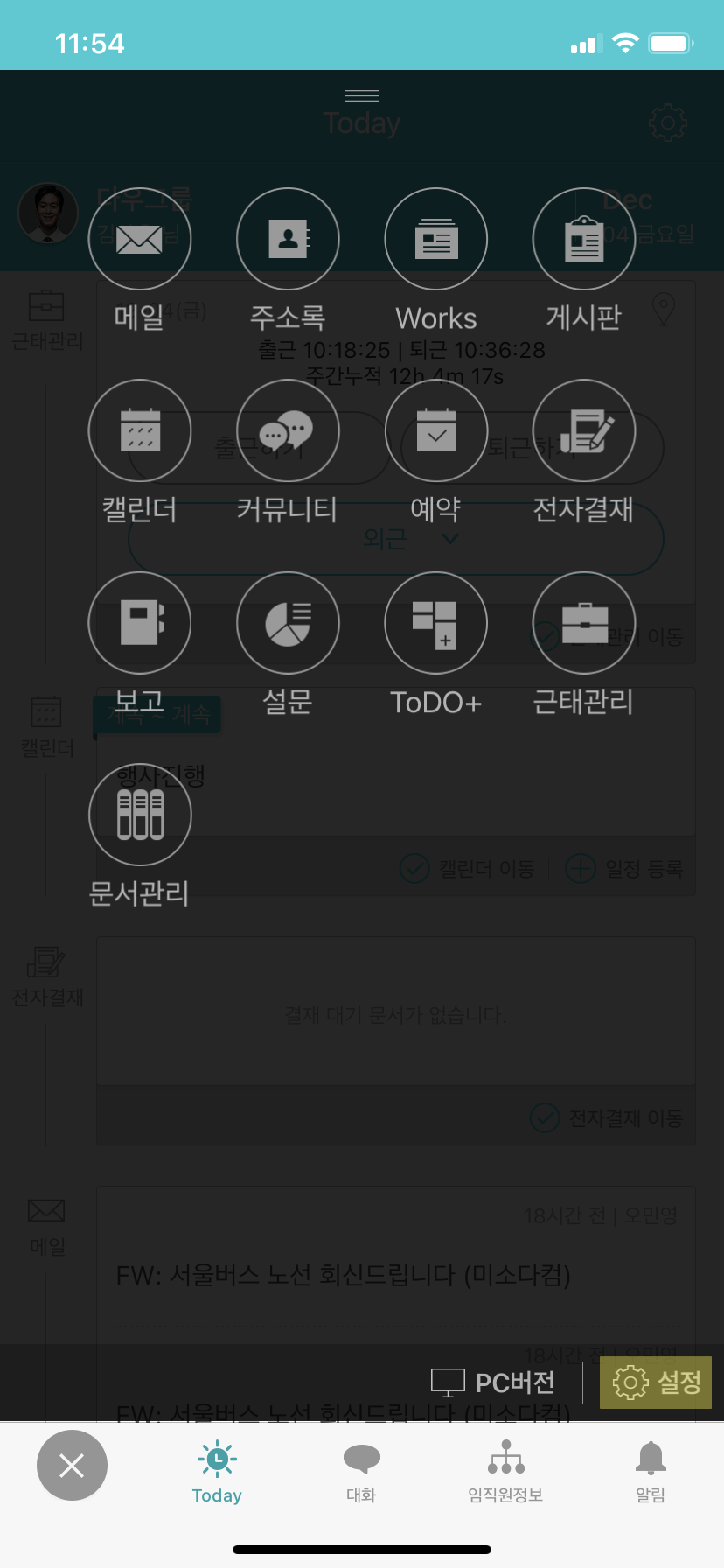
Task: Launch the Works menu
Action: [436, 239]
